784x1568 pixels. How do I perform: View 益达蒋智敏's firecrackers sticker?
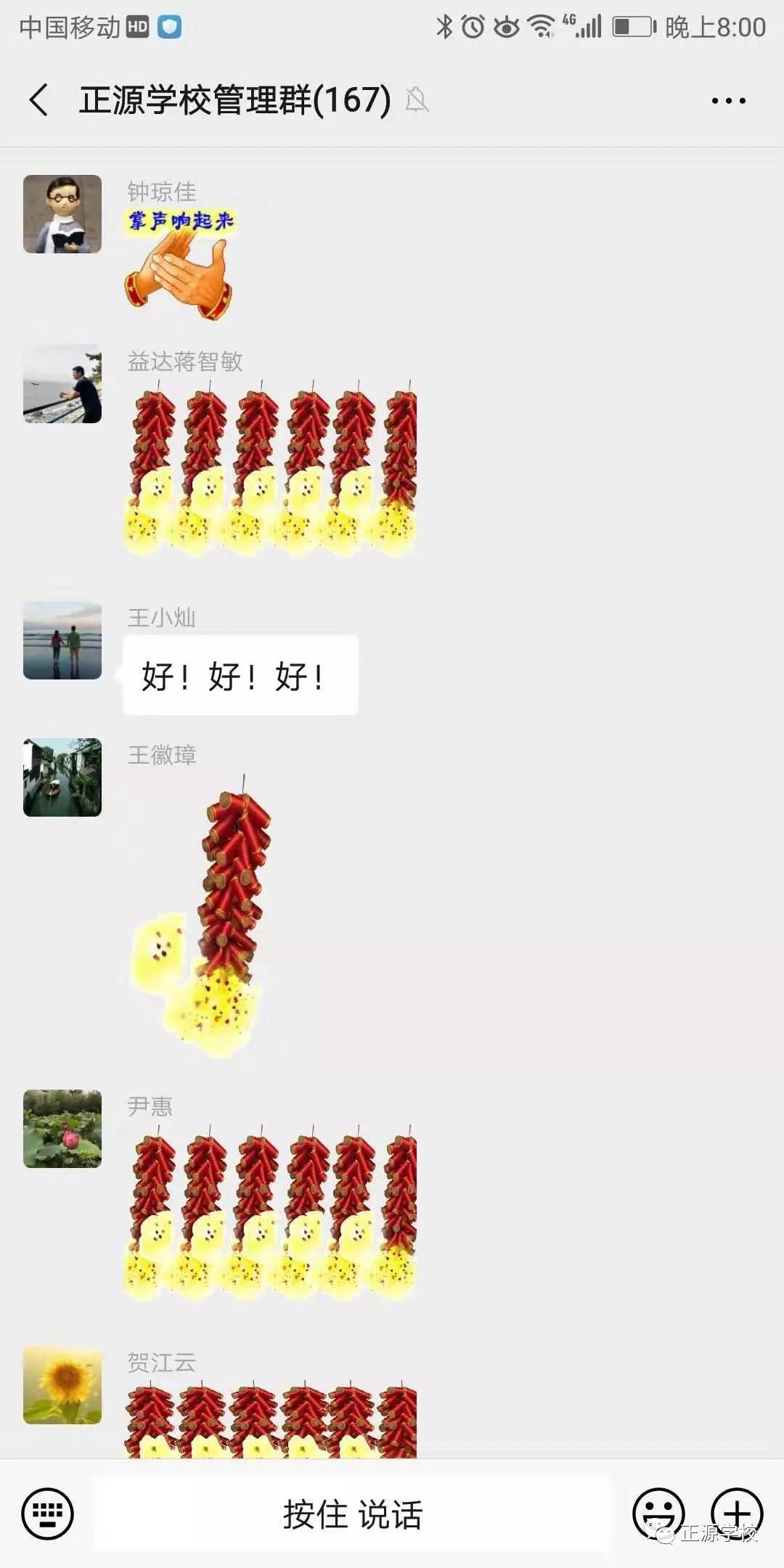[x=271, y=468]
